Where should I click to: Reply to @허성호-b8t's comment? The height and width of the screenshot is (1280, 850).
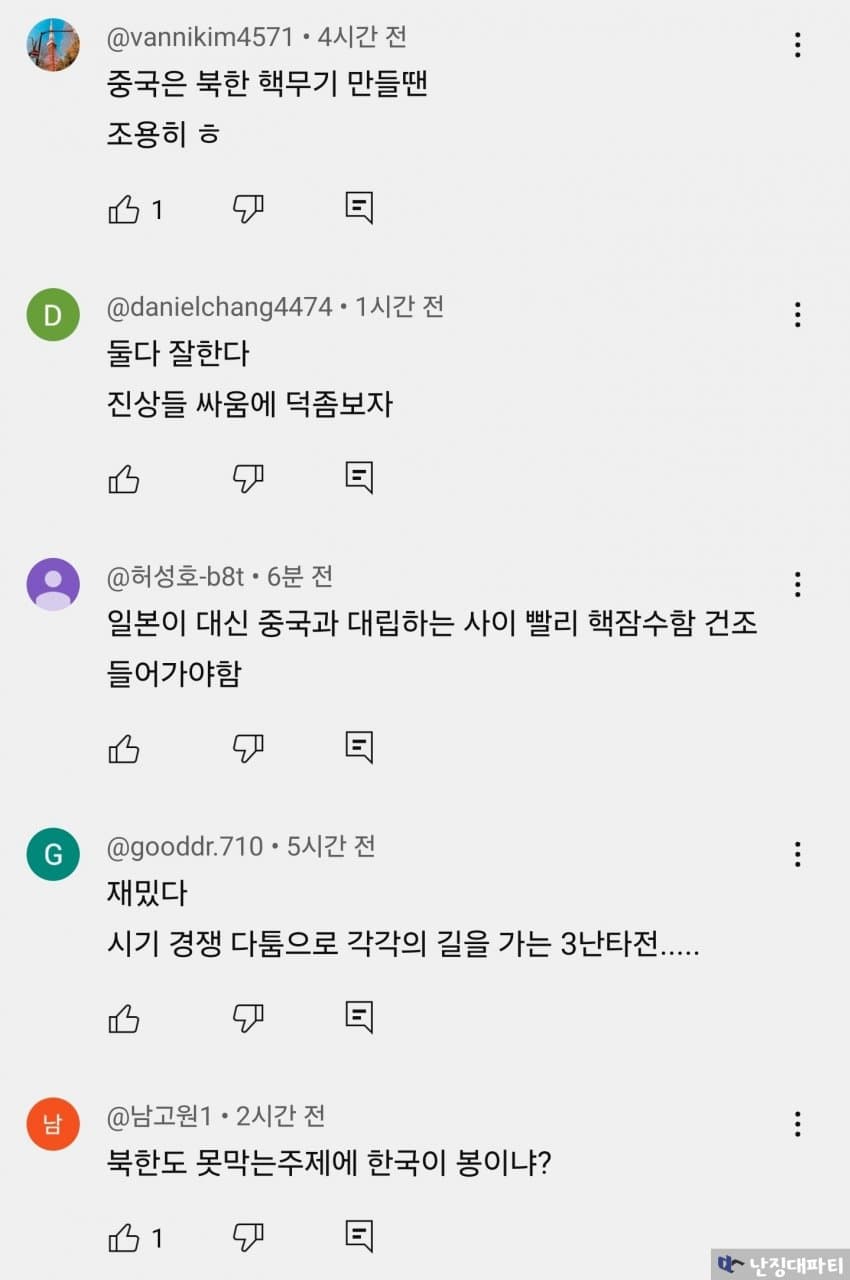(359, 747)
